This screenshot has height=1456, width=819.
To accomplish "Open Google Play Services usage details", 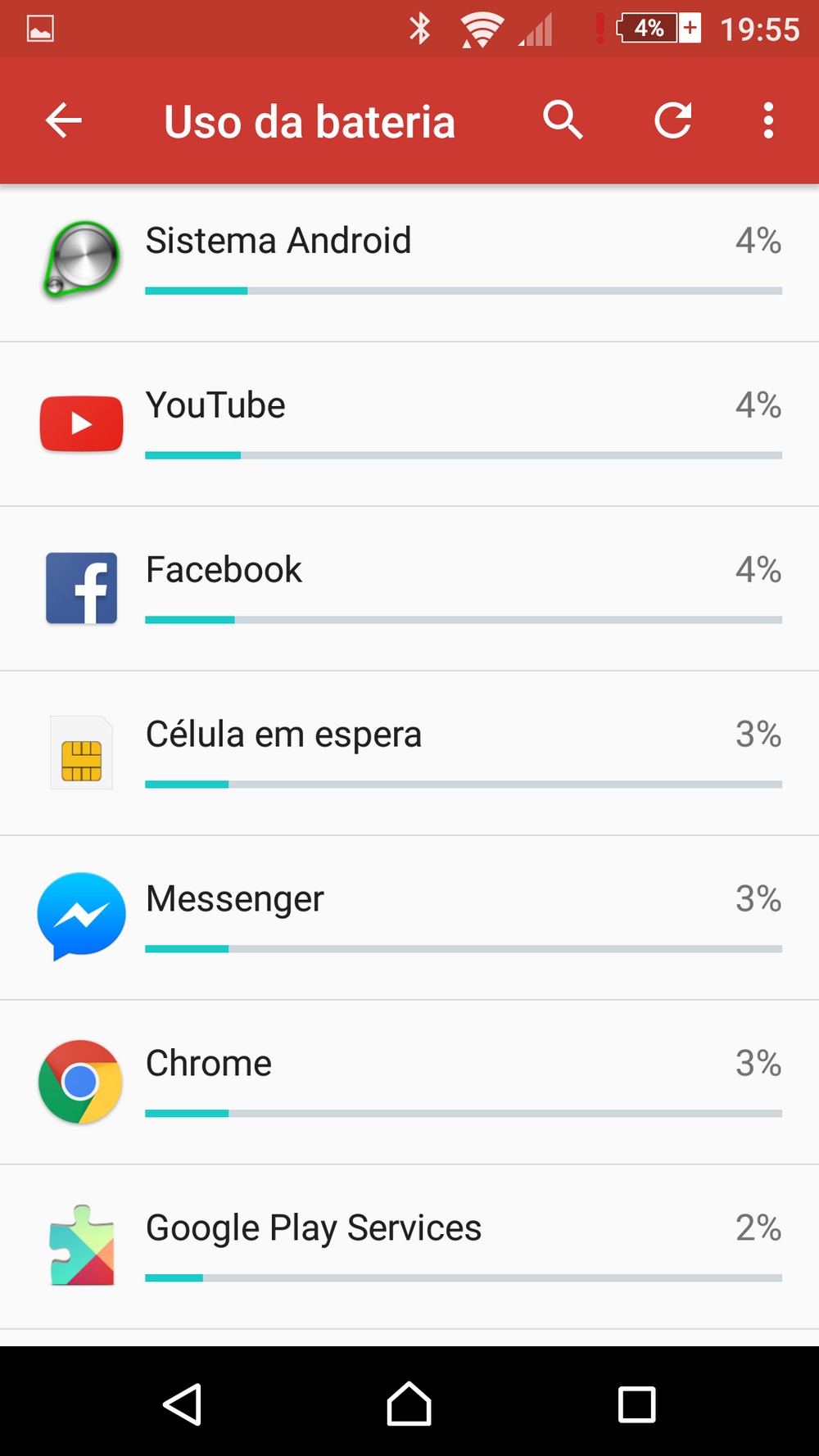I will point(409,1247).
